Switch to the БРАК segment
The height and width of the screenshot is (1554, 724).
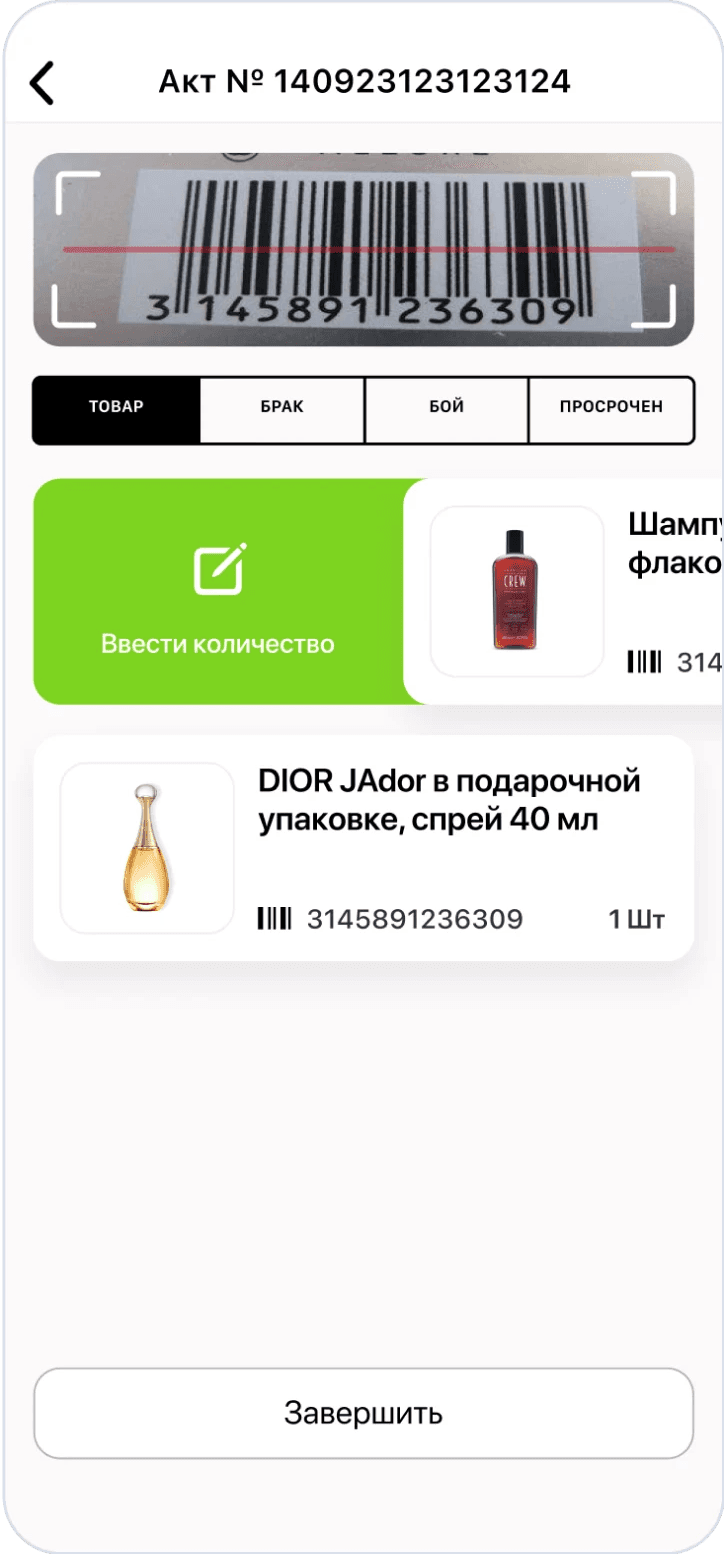[282, 410]
